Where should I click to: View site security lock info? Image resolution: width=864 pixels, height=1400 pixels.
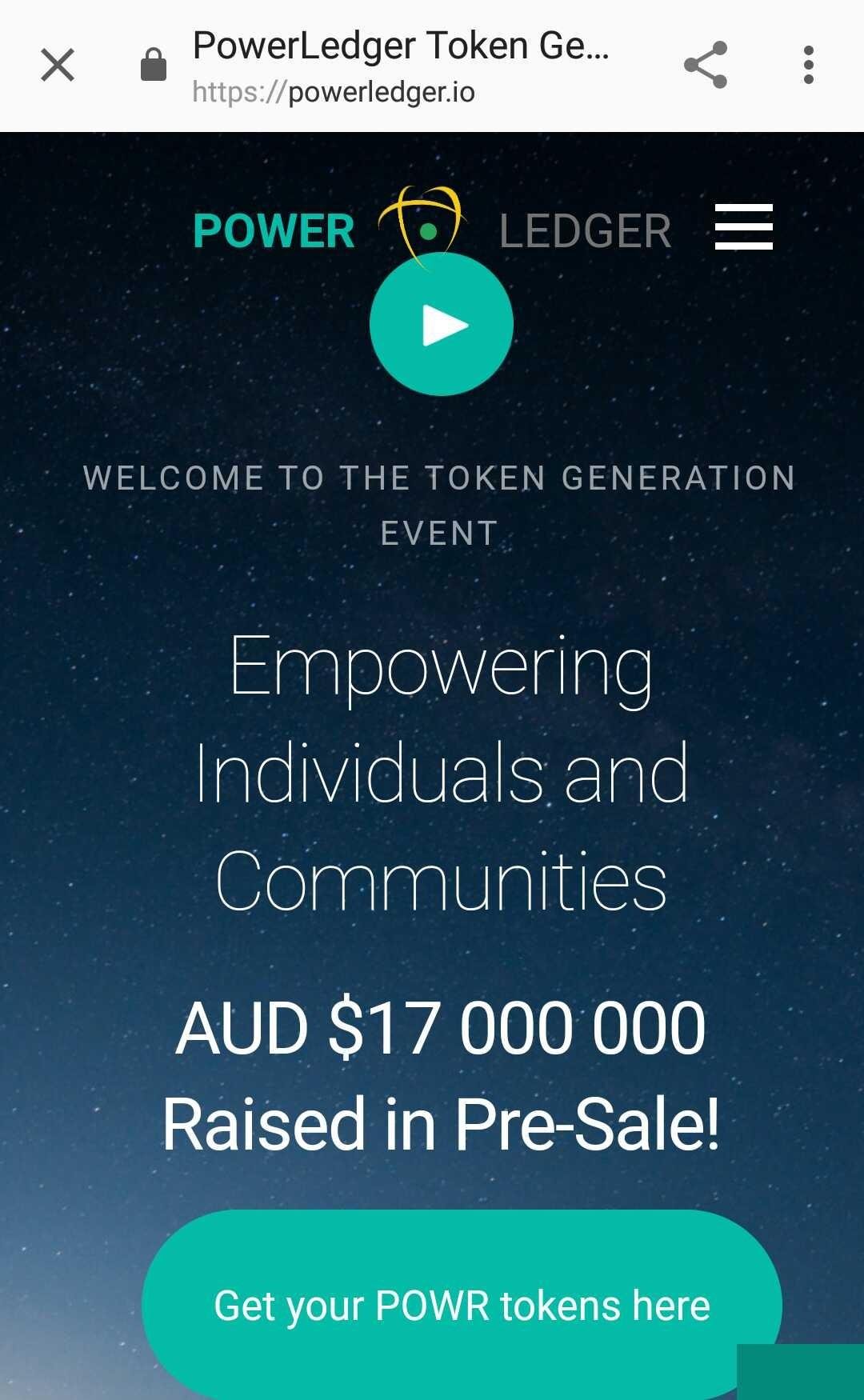(x=154, y=66)
